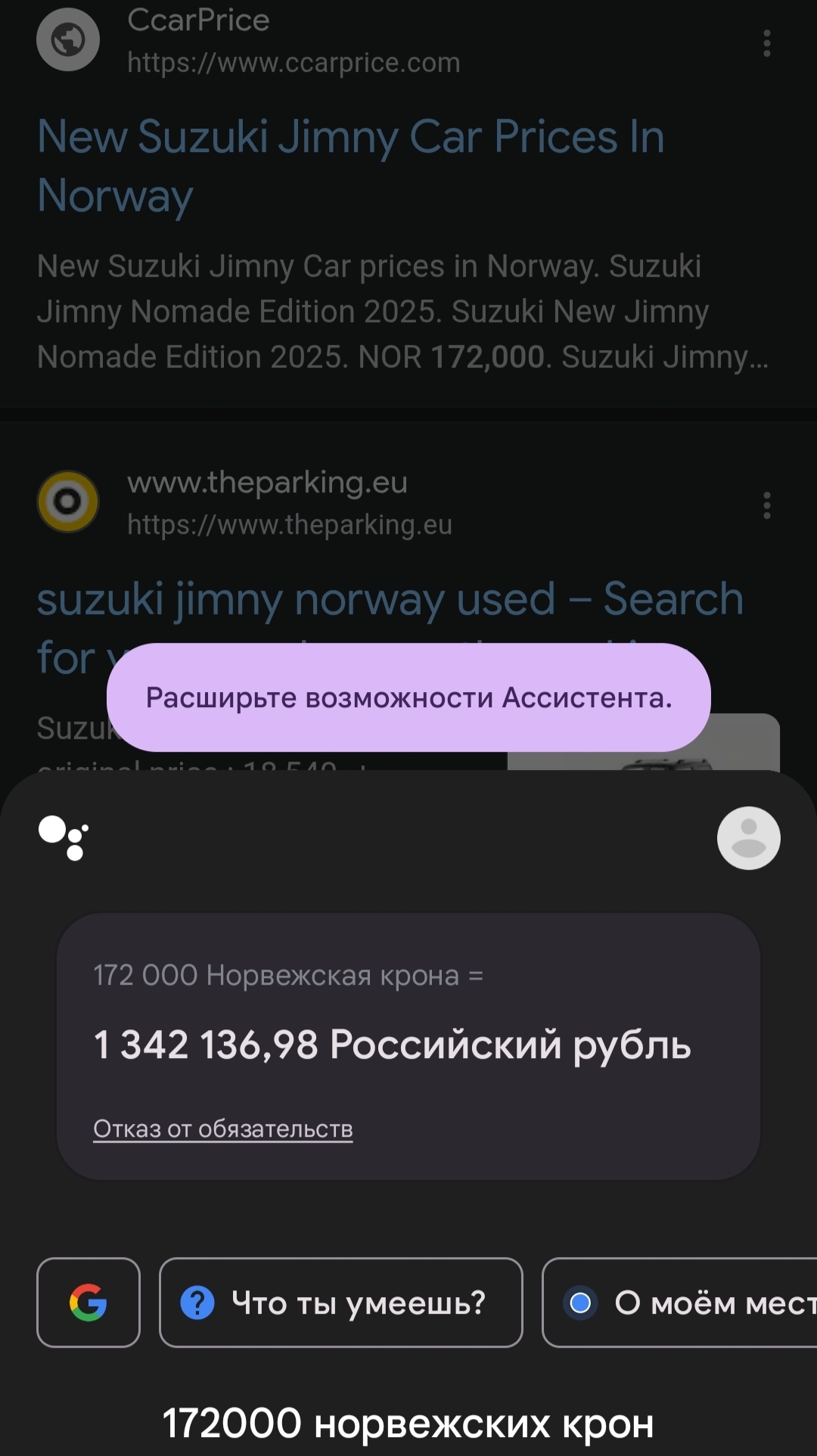
Task: Select the О моём месте suggestion chip
Action: click(x=681, y=1302)
